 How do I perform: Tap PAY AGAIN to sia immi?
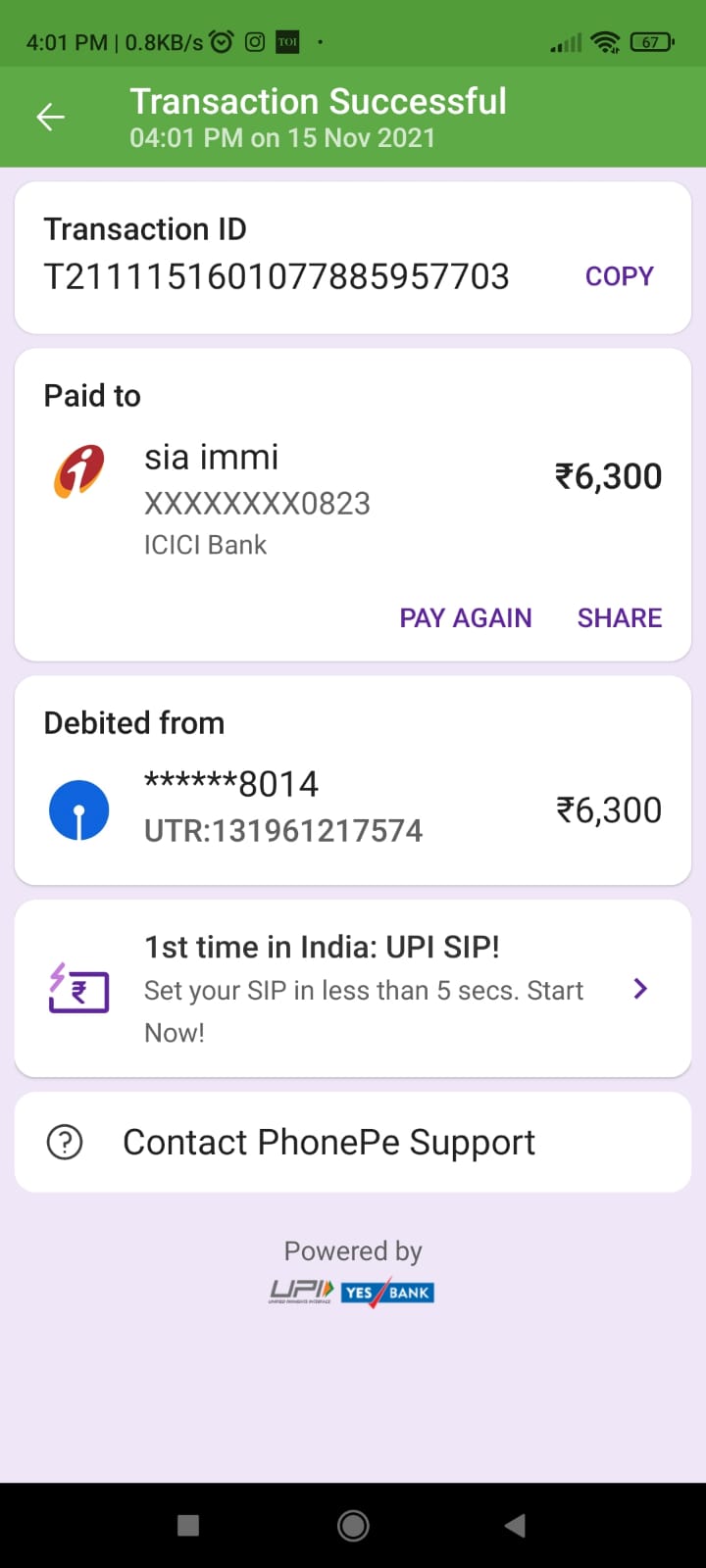tap(466, 617)
